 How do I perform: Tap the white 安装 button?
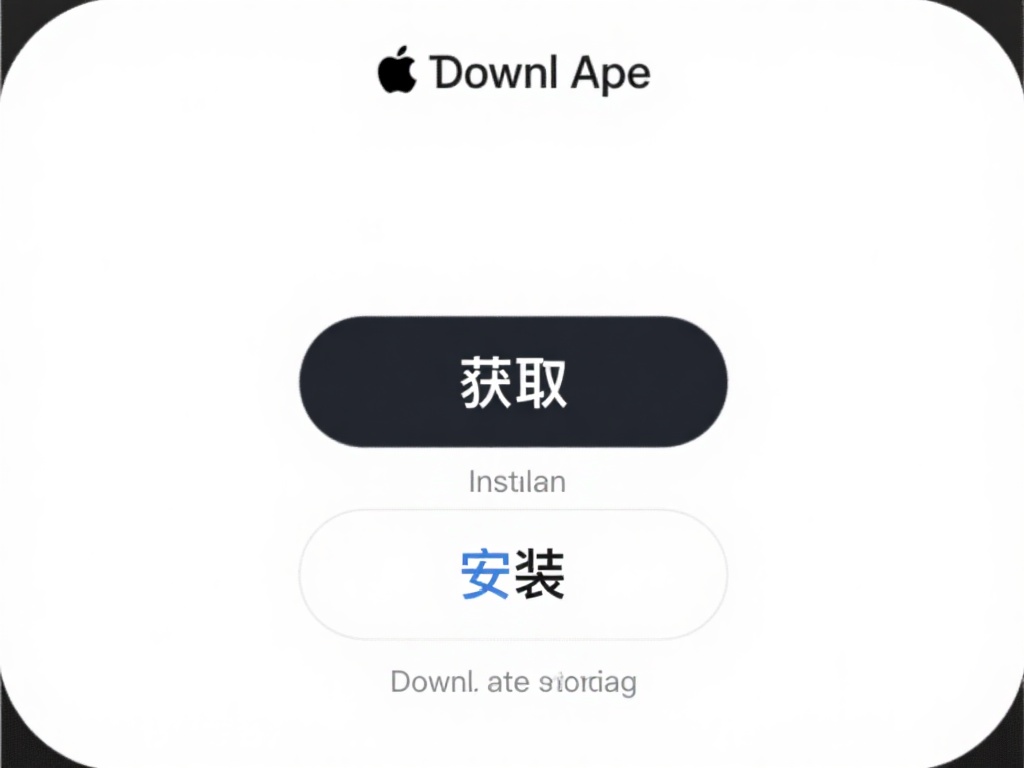coord(513,575)
